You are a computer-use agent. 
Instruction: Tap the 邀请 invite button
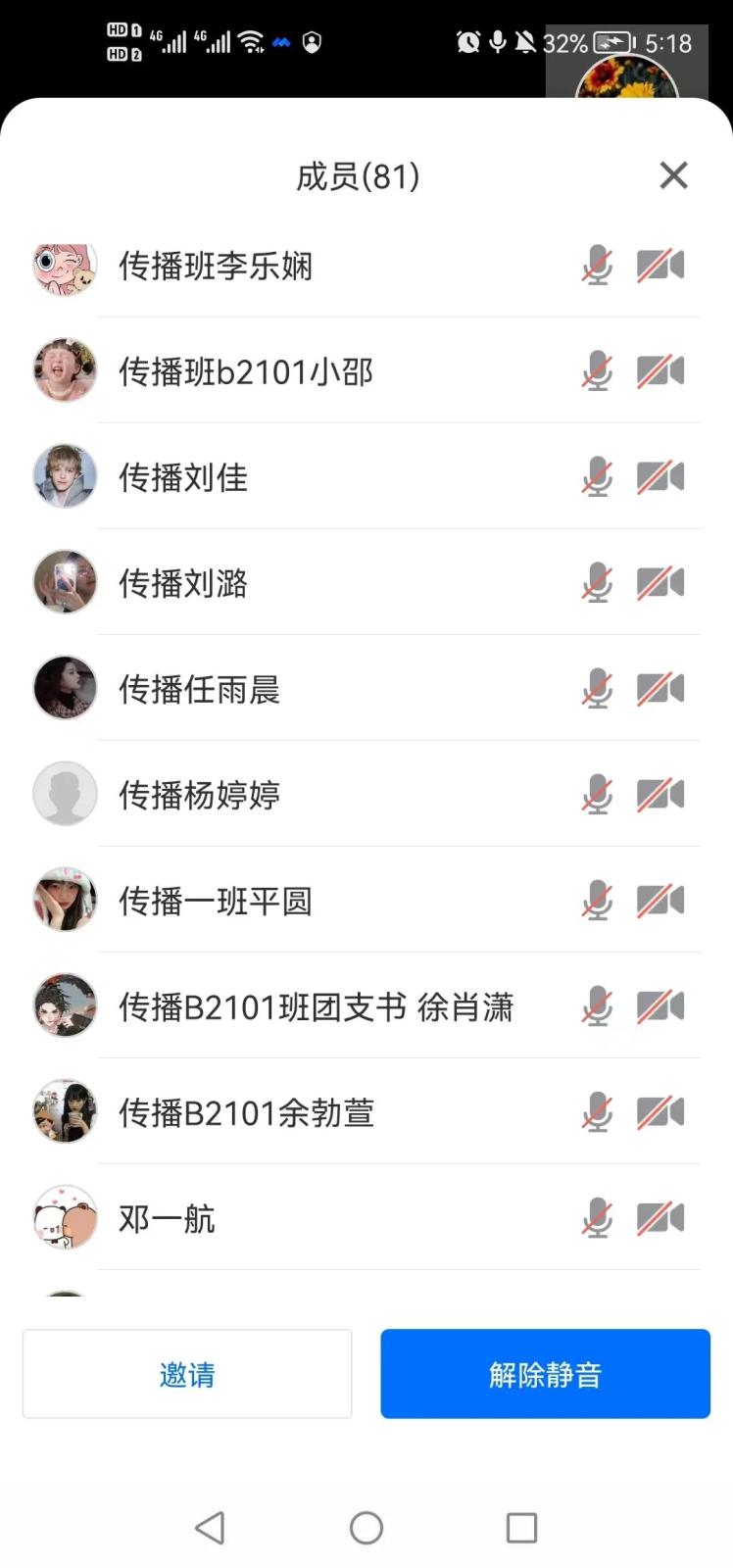pyautogui.click(x=187, y=1374)
